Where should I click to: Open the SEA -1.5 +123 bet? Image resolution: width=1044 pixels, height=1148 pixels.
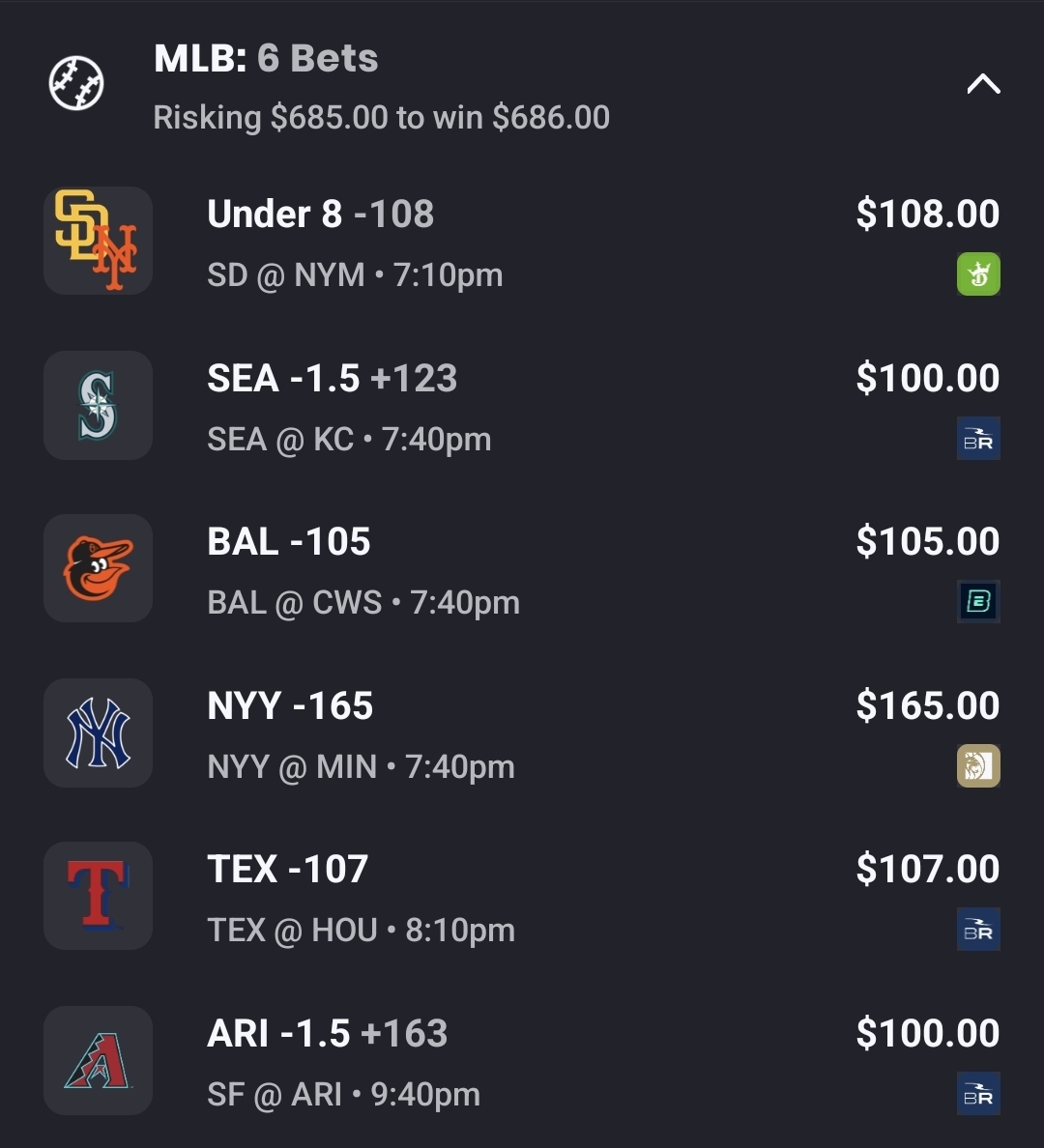[522, 406]
